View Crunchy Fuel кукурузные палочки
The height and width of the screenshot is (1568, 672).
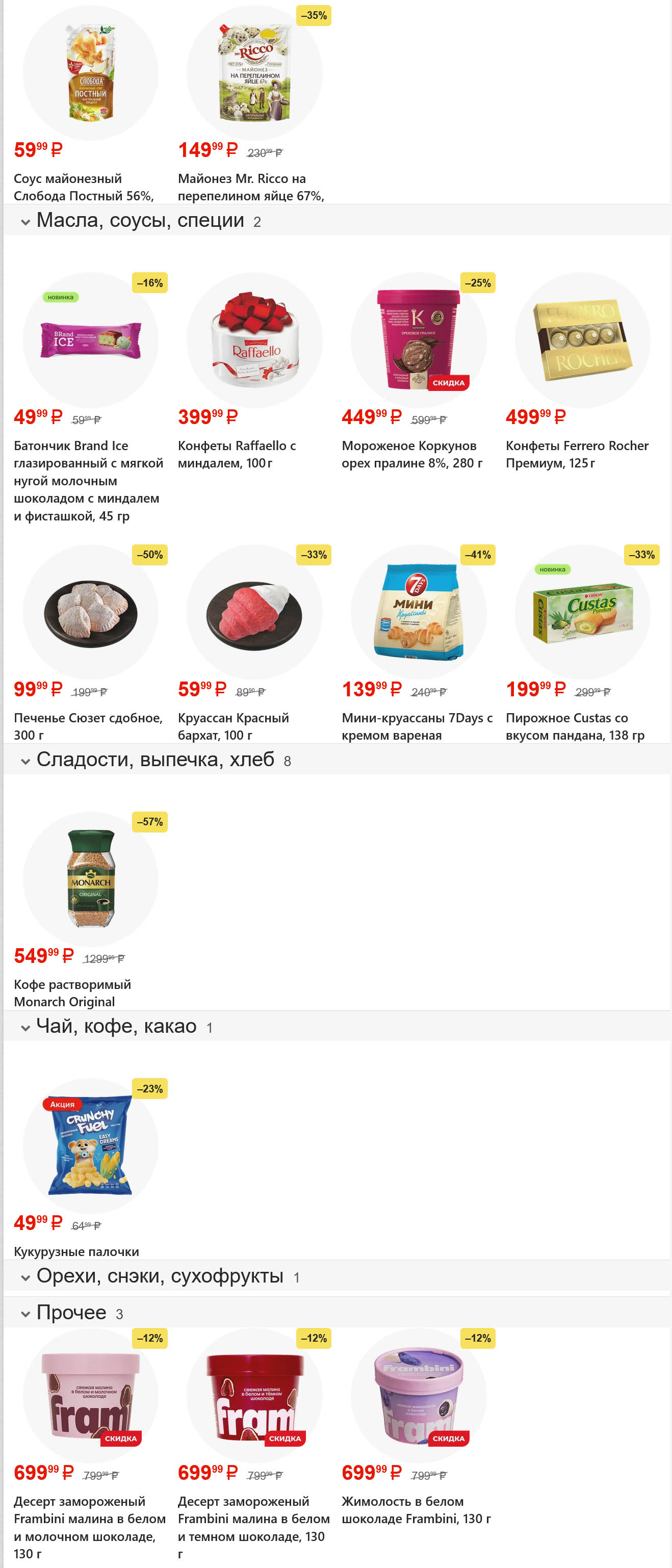pos(90,1145)
